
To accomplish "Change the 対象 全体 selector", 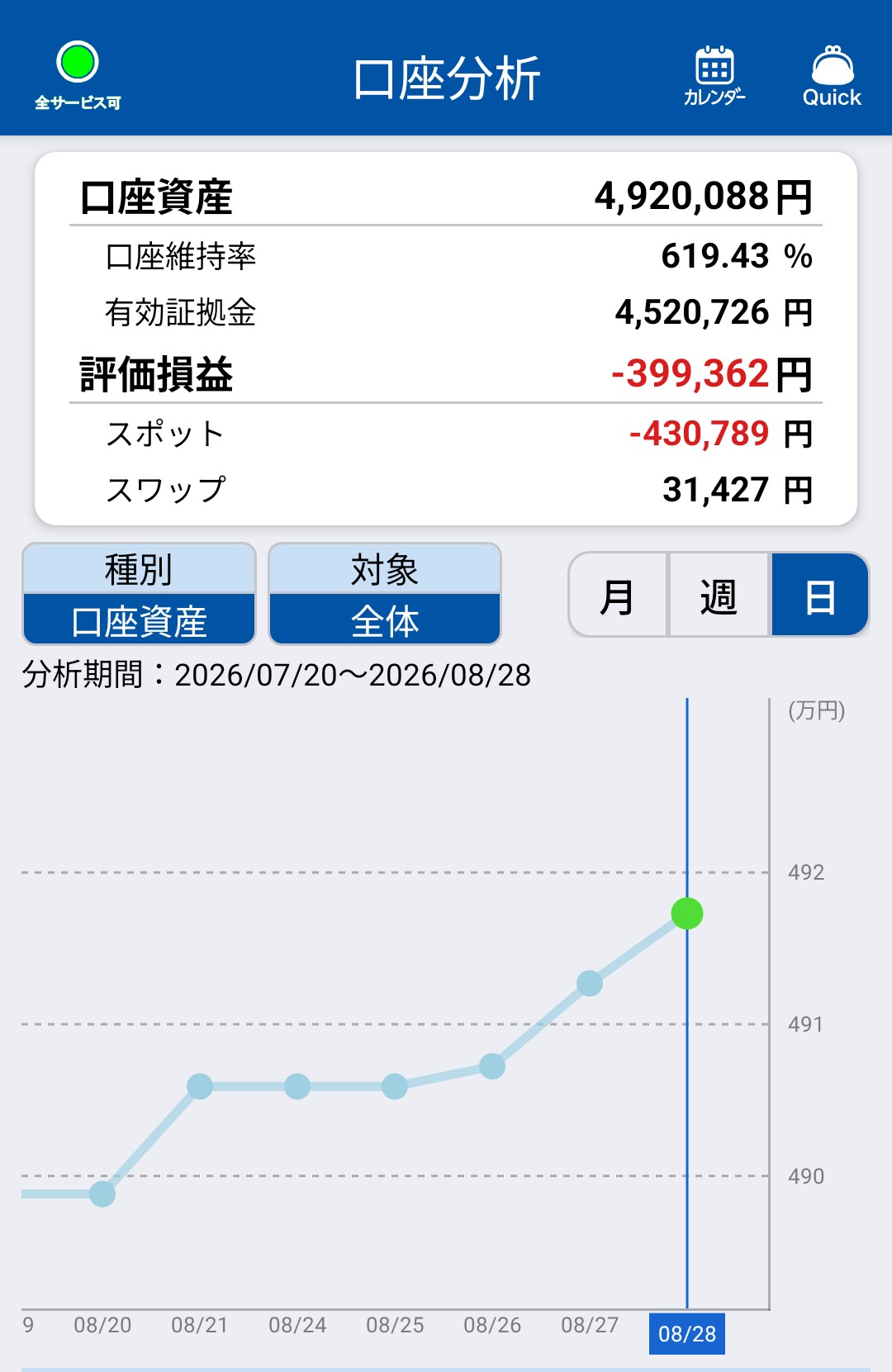I will pos(385,594).
